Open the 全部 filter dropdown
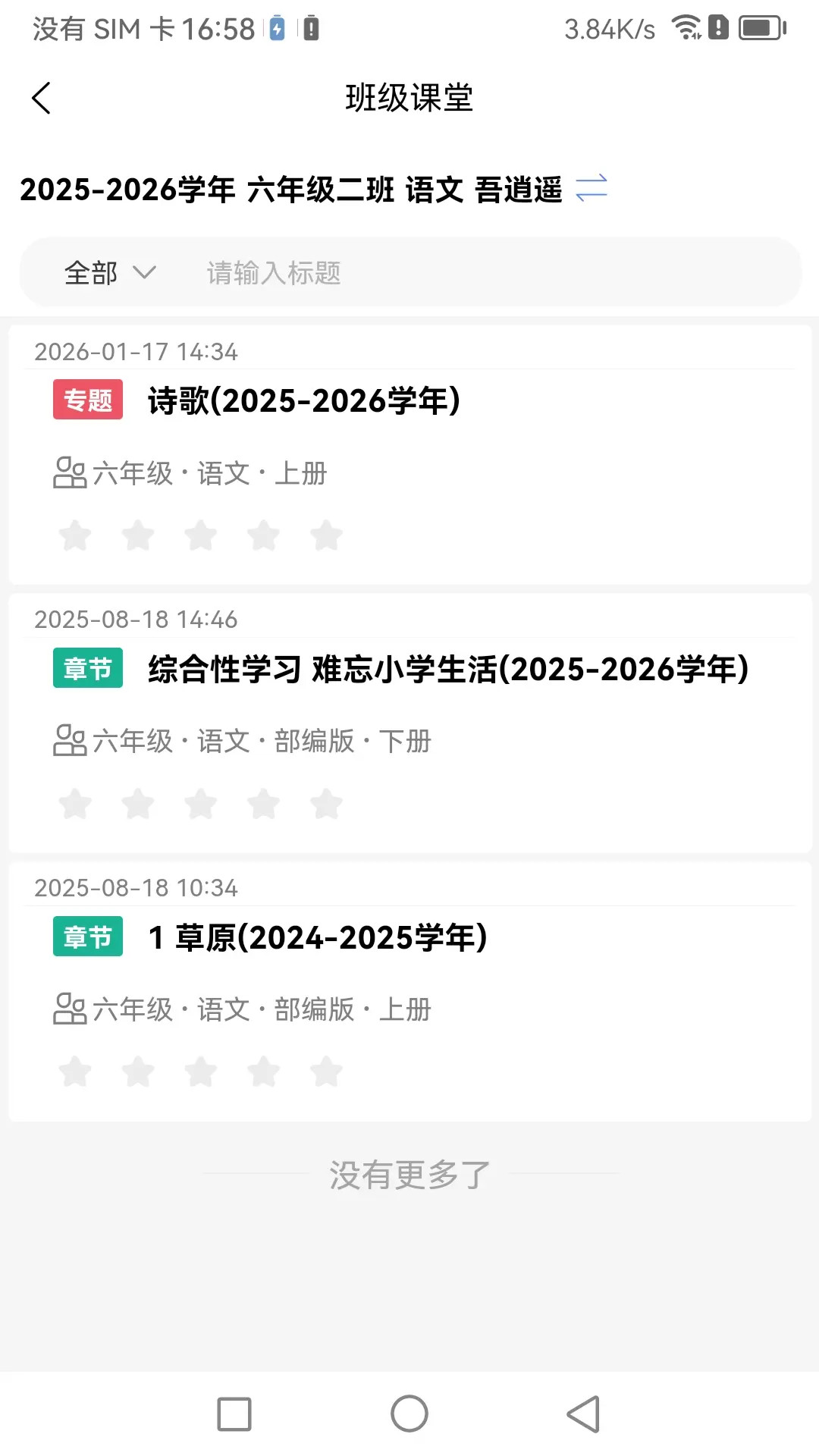The height and width of the screenshot is (1456, 819). point(91,273)
